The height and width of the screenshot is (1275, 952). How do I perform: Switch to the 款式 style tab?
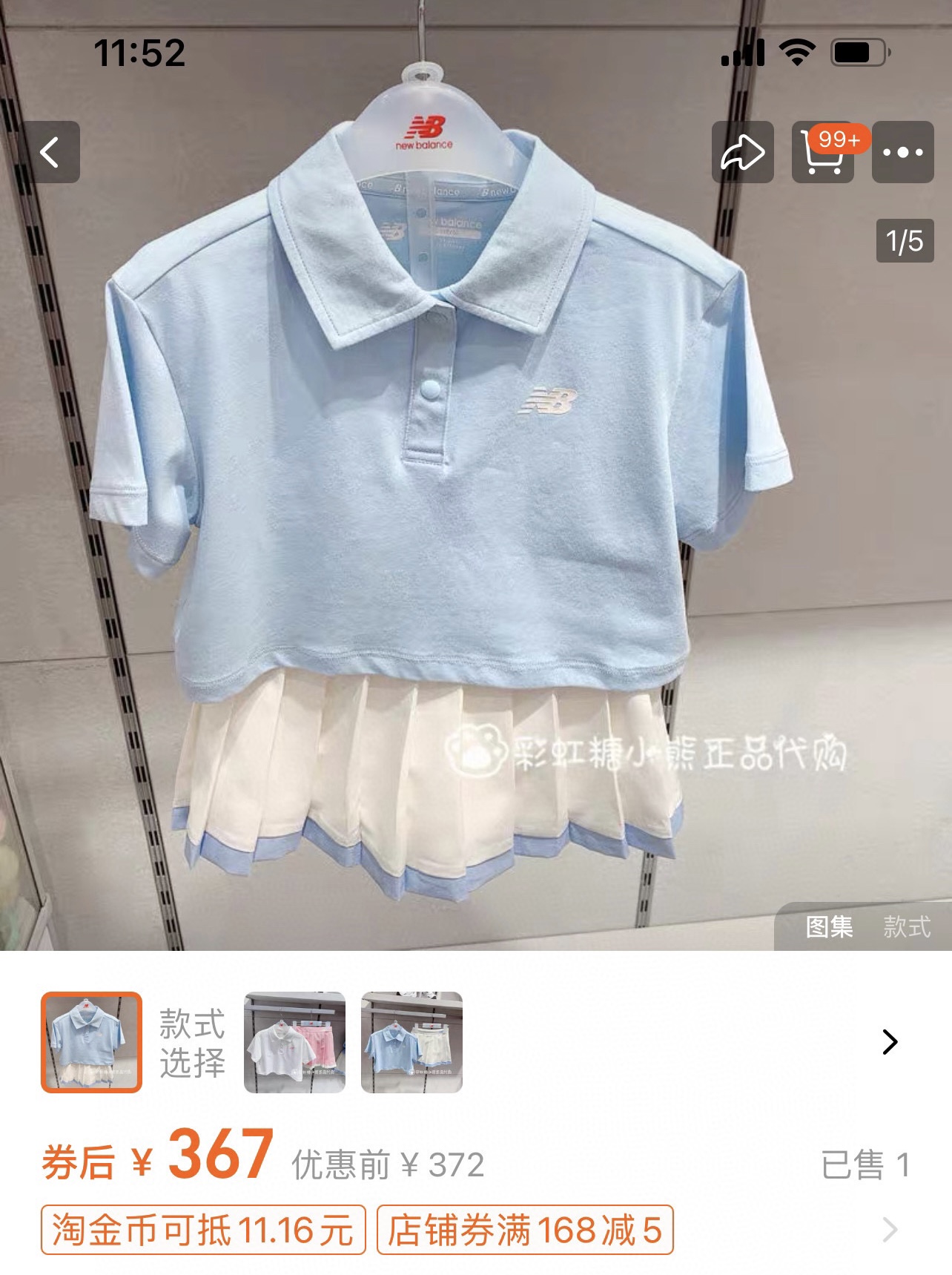(x=906, y=926)
